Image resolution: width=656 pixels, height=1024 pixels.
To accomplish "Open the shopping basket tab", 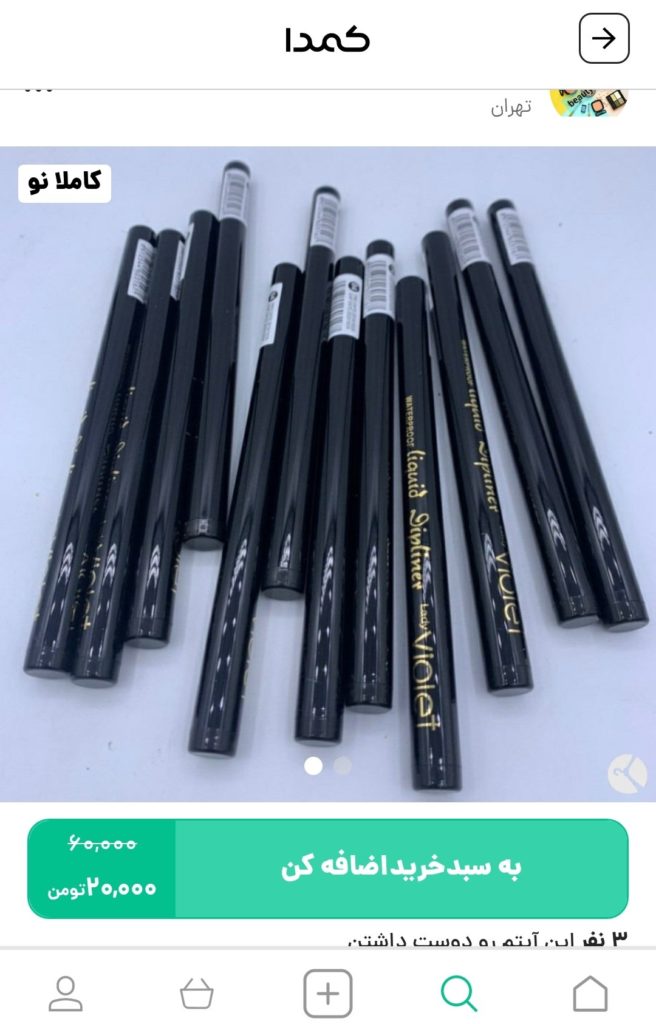I will (196, 994).
